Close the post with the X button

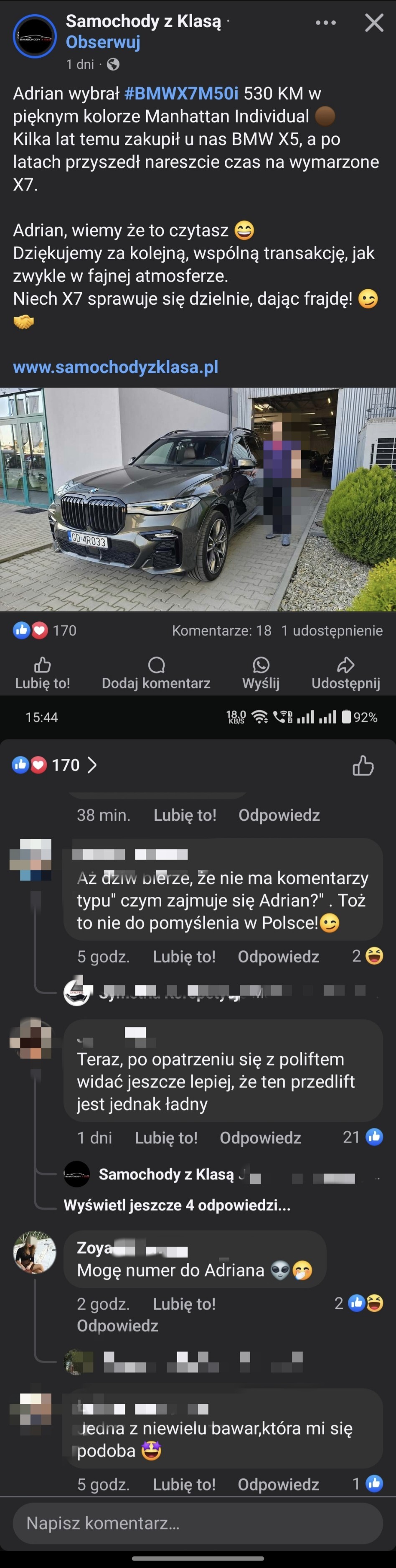coord(373,23)
